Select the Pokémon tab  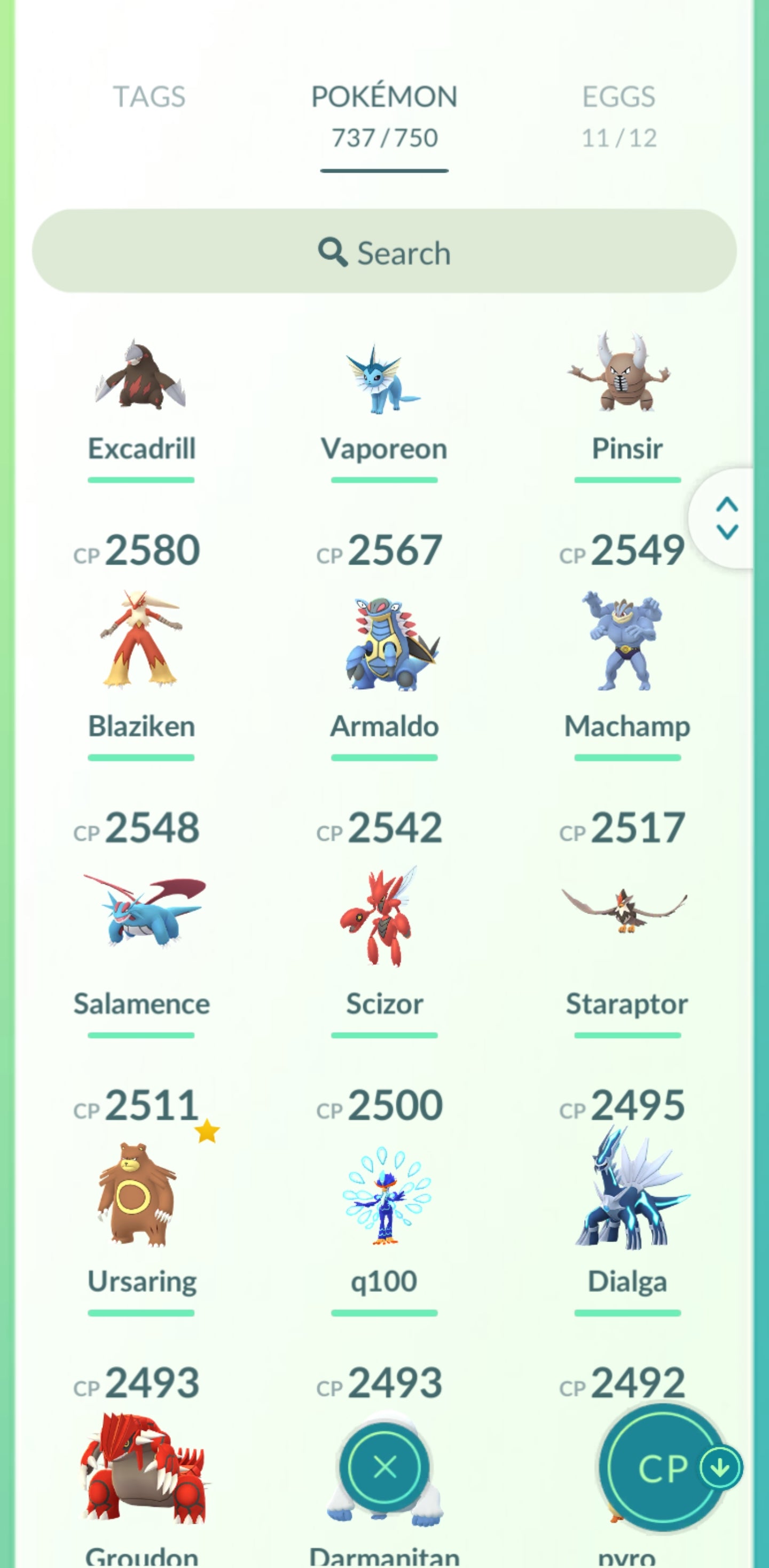tap(384, 114)
